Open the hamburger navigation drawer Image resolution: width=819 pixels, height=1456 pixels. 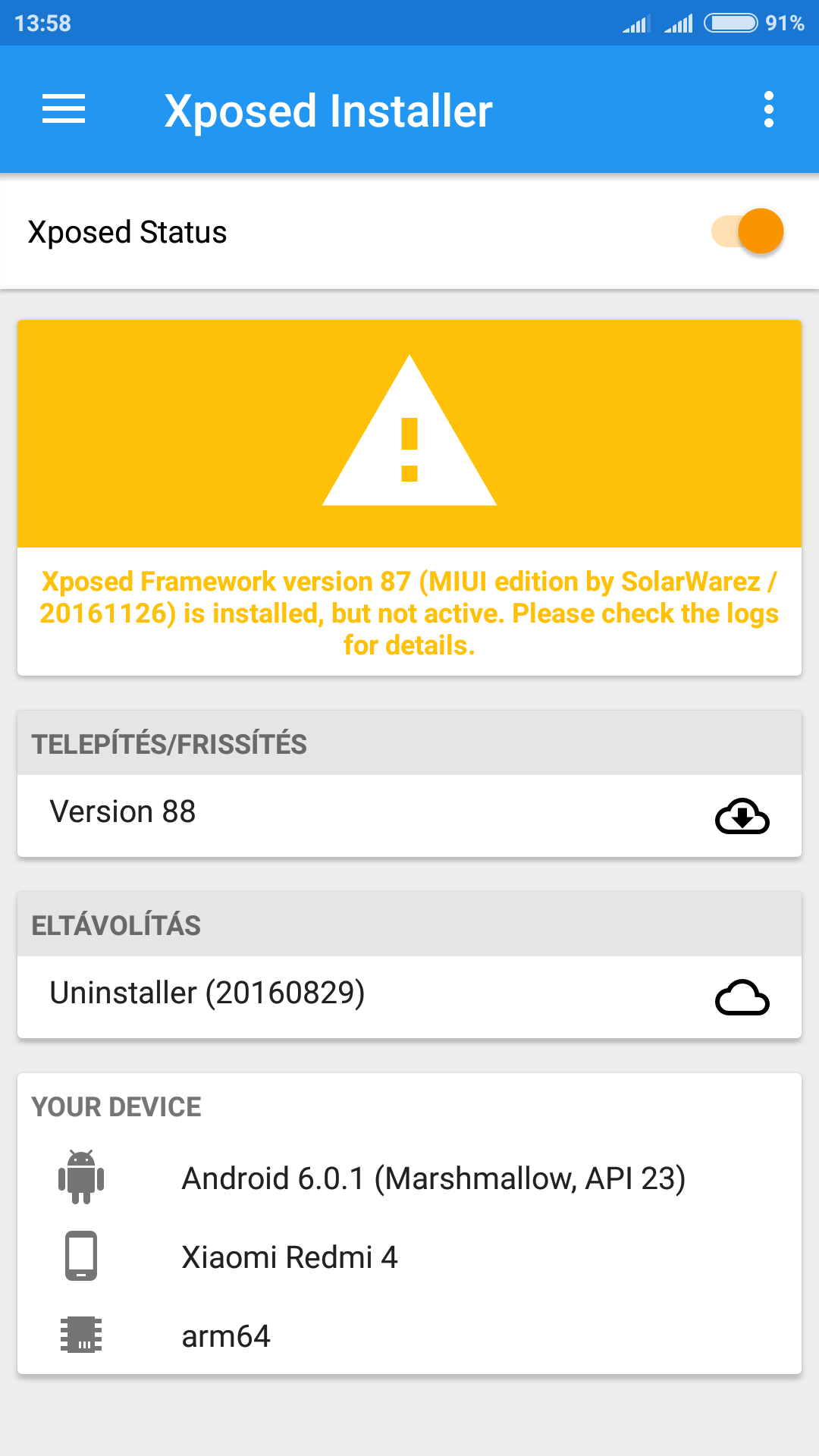64,109
